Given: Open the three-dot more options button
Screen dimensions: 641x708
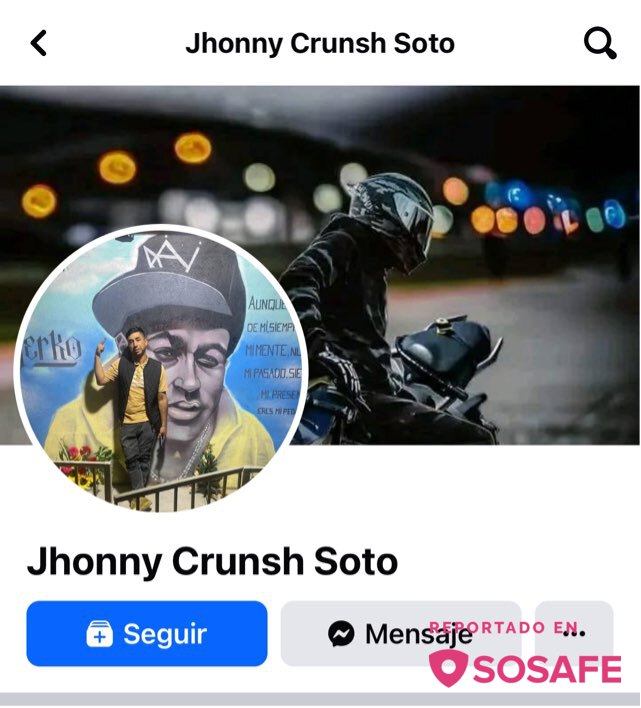Looking at the screenshot, I should pyautogui.click(x=574, y=633).
